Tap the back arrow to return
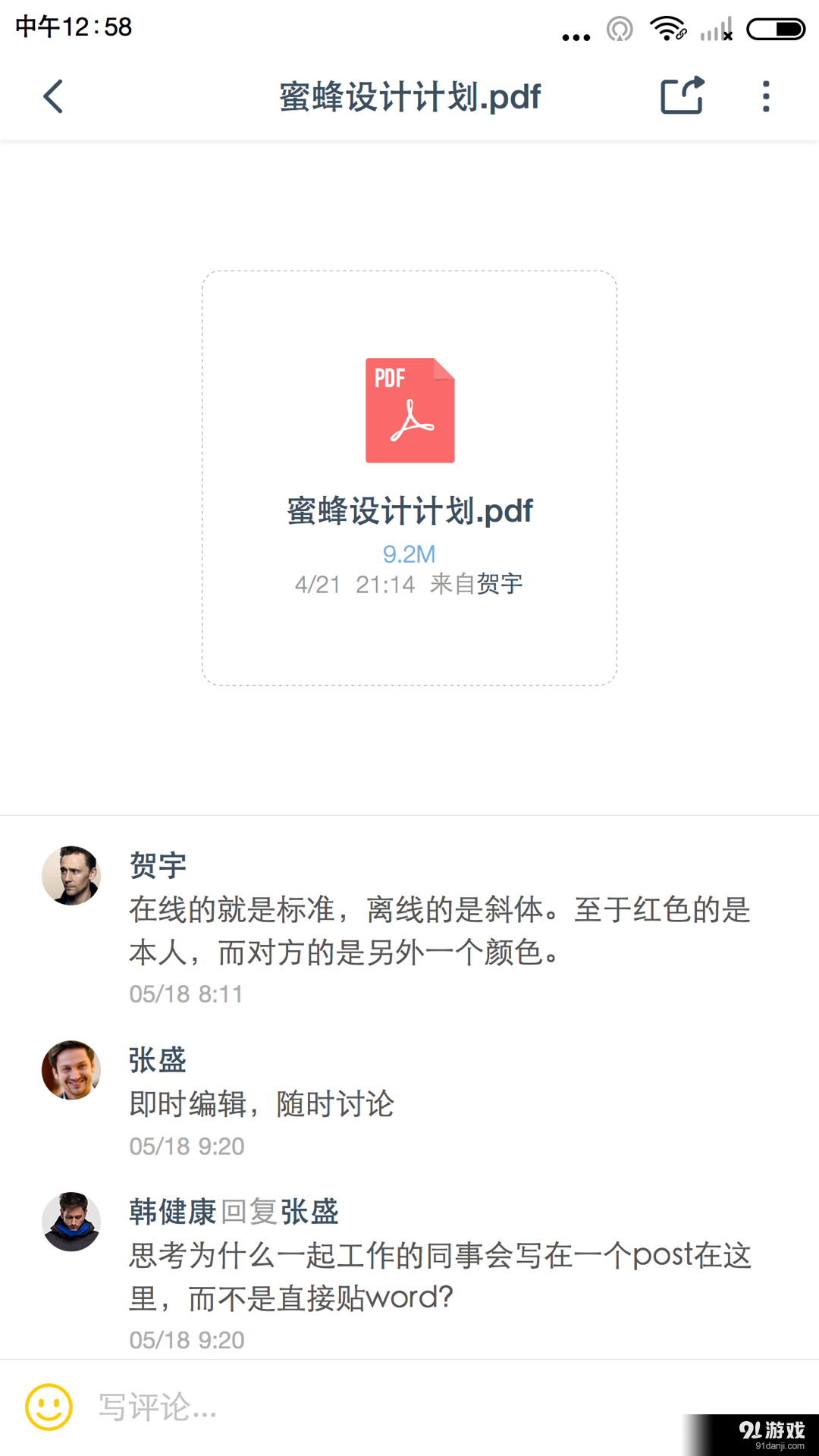 (52, 96)
